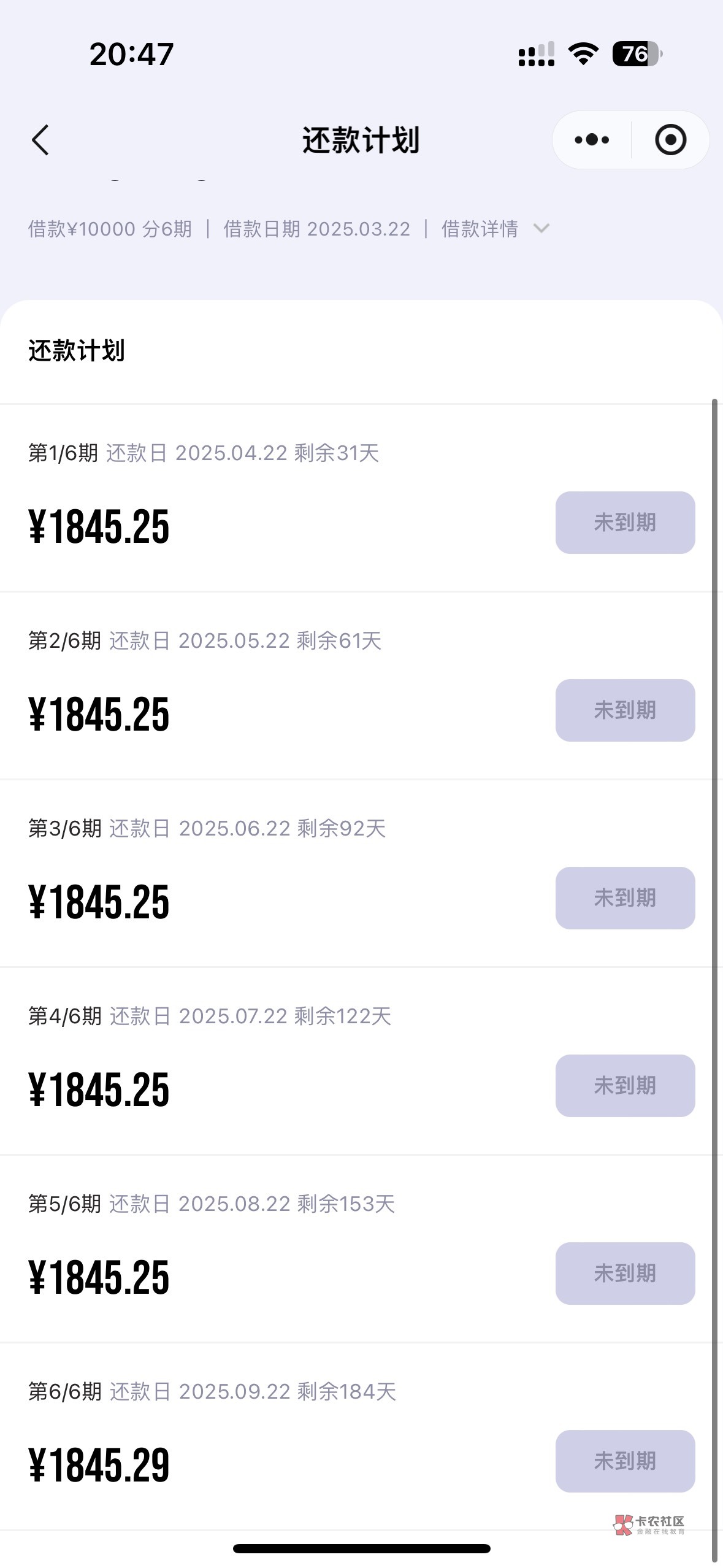The height and width of the screenshot is (1568, 723).
Task: Open the mini program more options menu
Action: pos(592,140)
